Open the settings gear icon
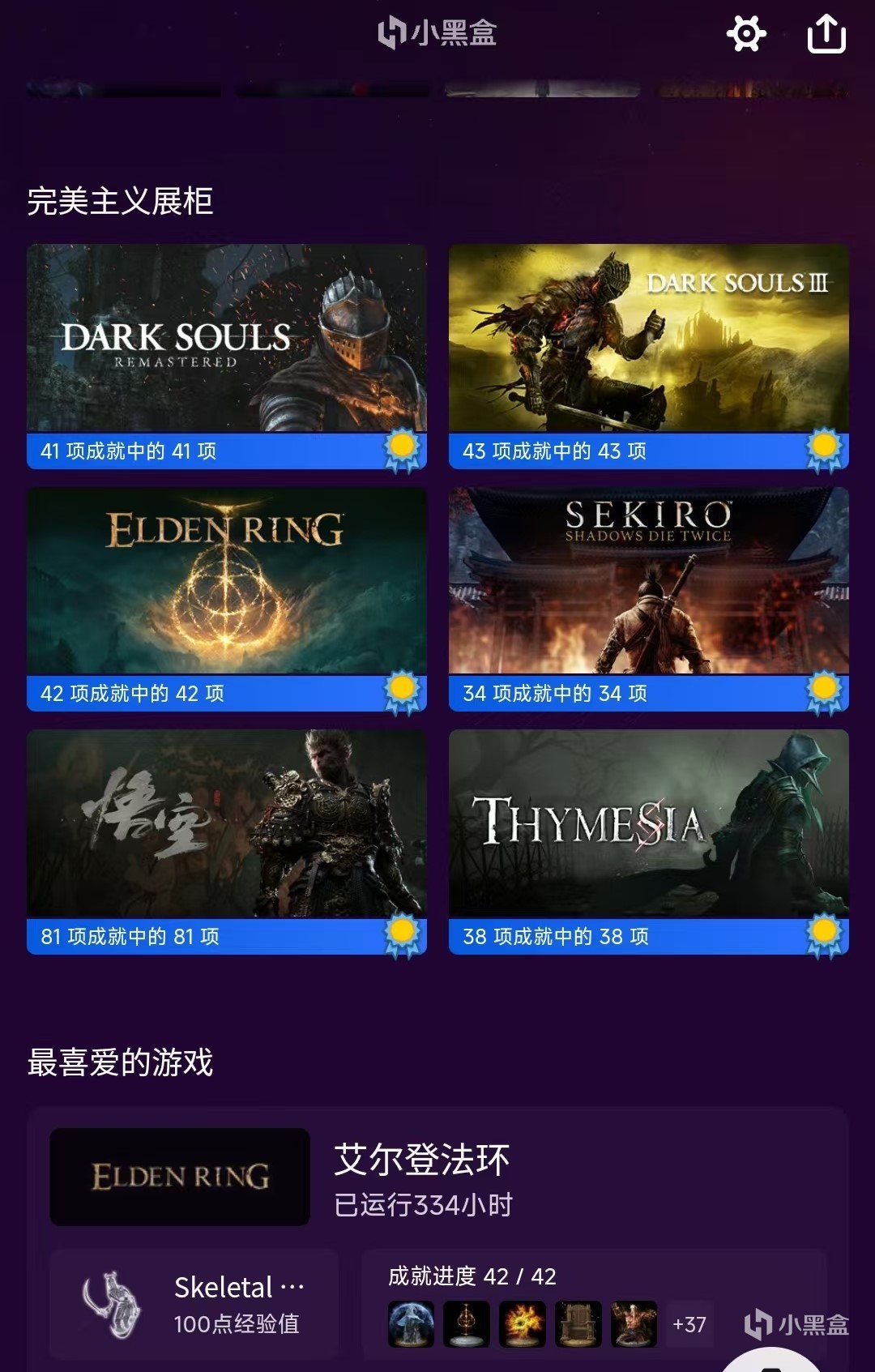The height and width of the screenshot is (1372, 875). (x=745, y=34)
